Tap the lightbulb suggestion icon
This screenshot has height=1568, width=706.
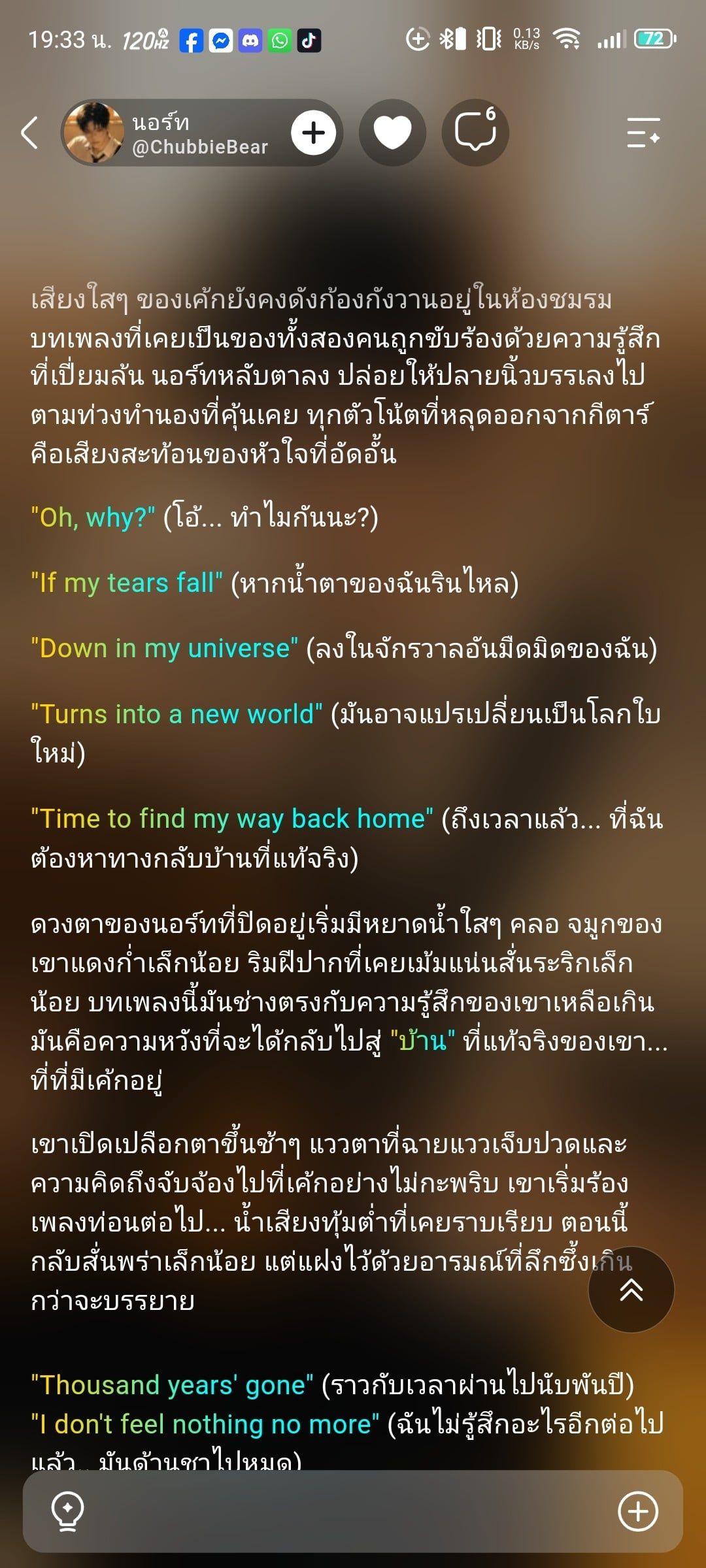click(x=68, y=1511)
